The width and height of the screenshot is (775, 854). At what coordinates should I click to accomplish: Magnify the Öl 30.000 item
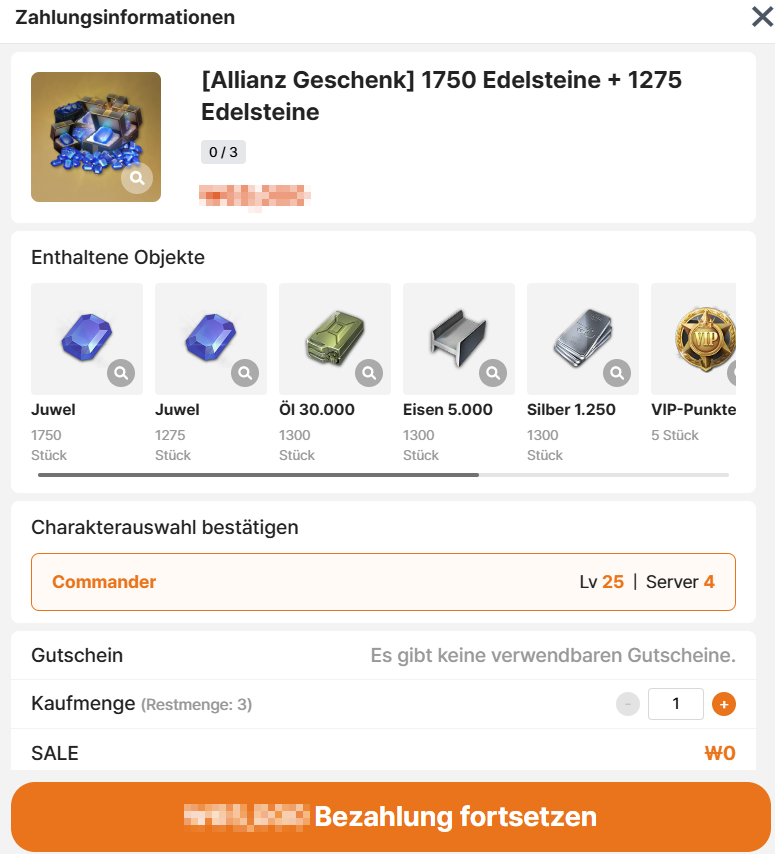pos(369,373)
